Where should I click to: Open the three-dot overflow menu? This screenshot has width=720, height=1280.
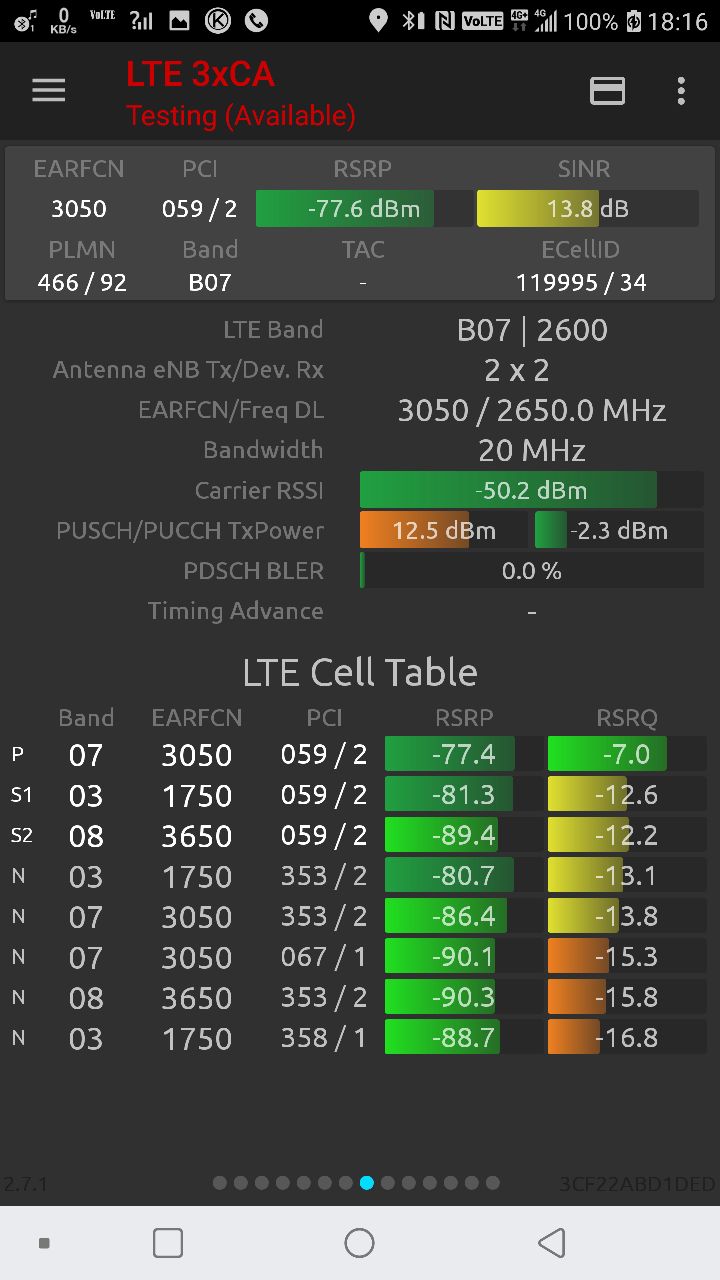pos(681,91)
